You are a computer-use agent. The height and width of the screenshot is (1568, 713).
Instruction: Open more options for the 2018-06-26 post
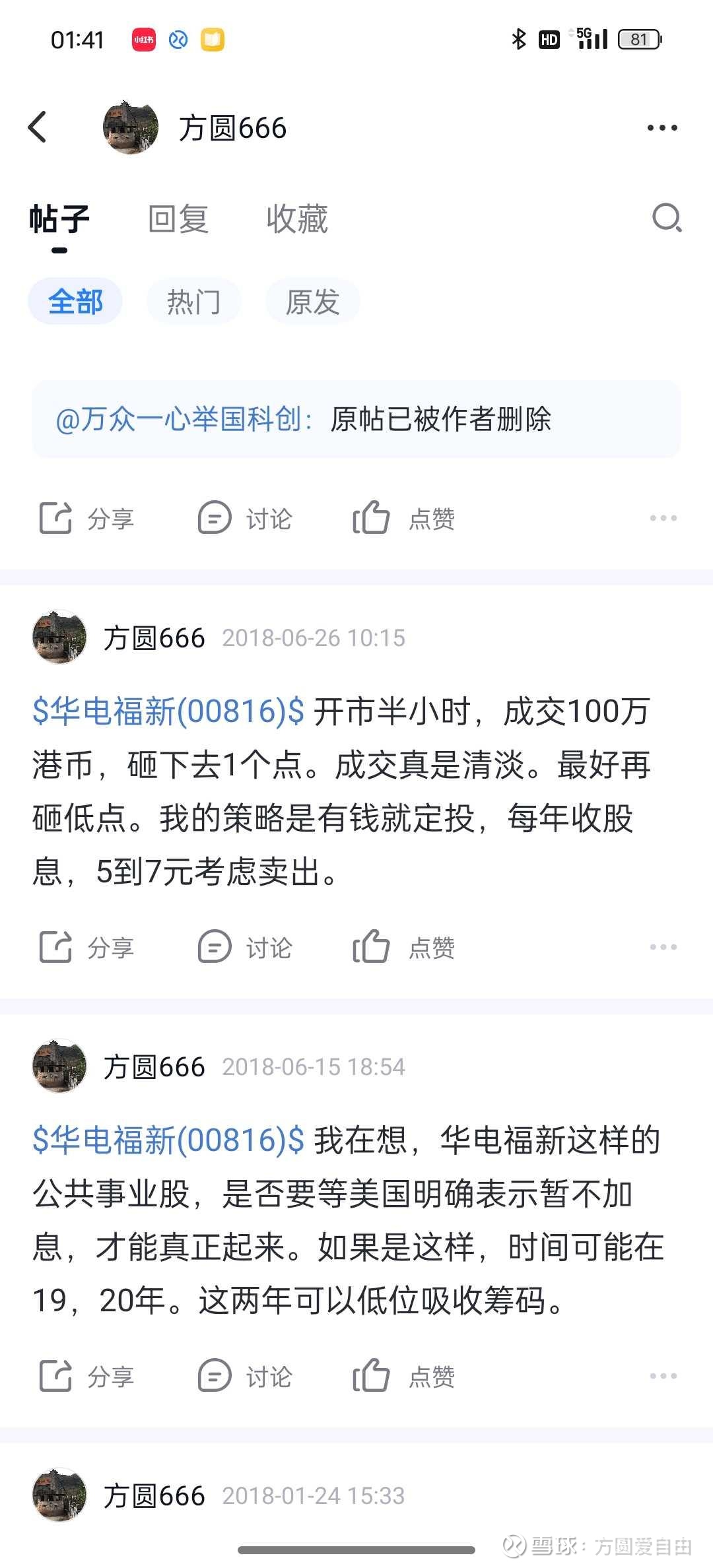(663, 948)
